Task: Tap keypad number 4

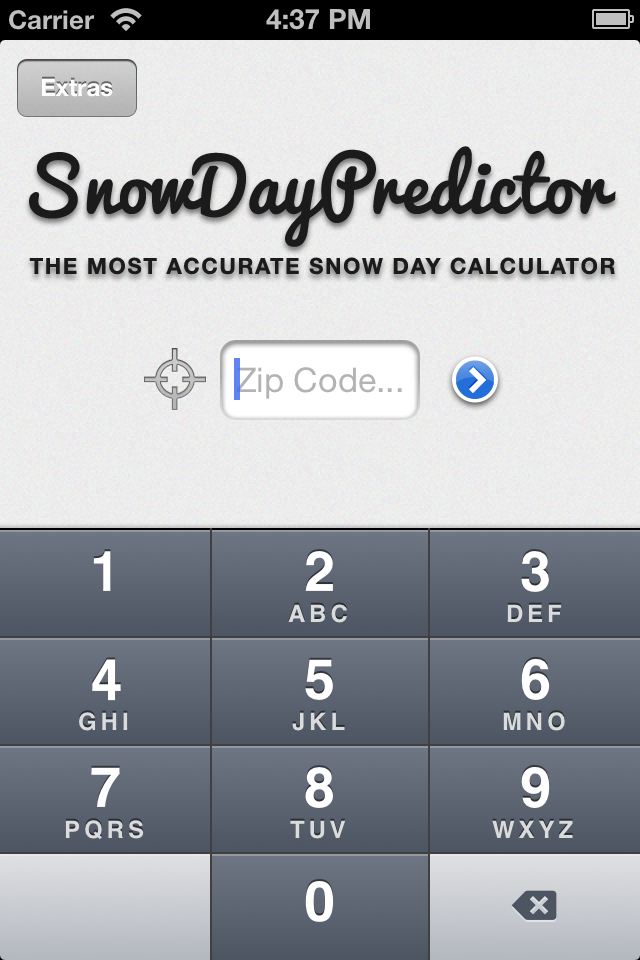Action: click(105, 692)
